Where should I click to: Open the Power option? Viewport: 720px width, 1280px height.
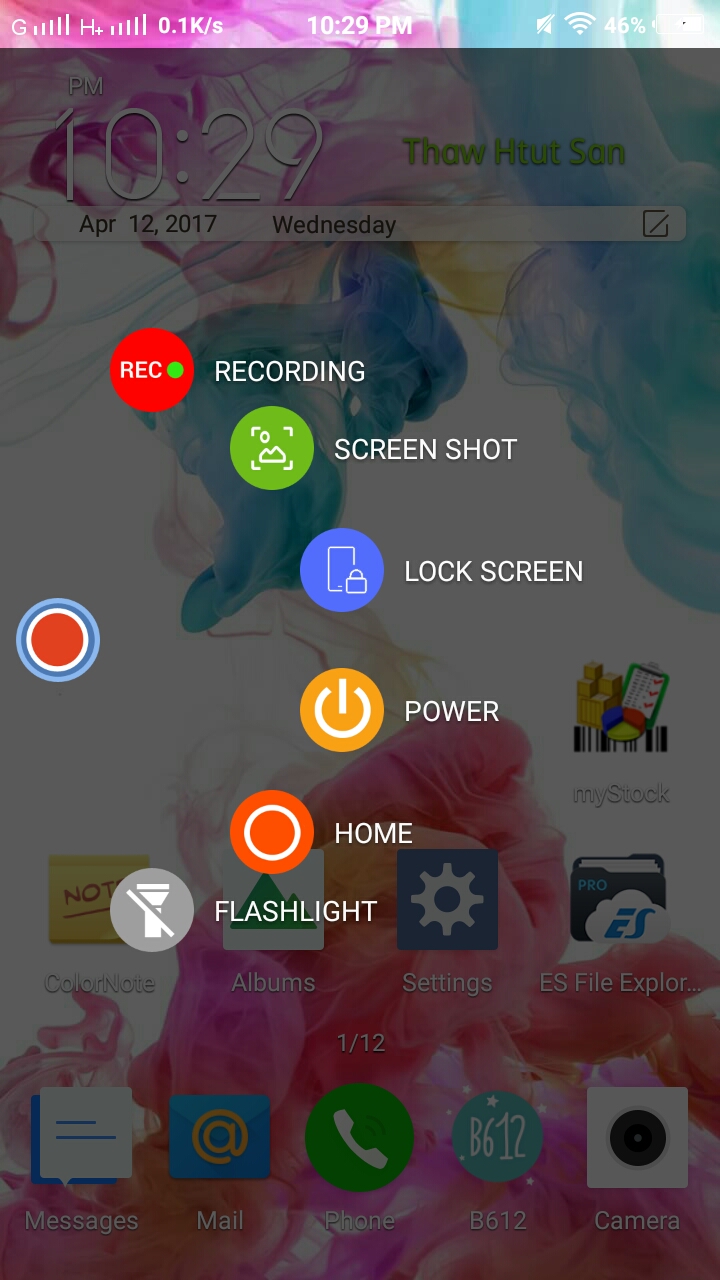click(x=342, y=710)
